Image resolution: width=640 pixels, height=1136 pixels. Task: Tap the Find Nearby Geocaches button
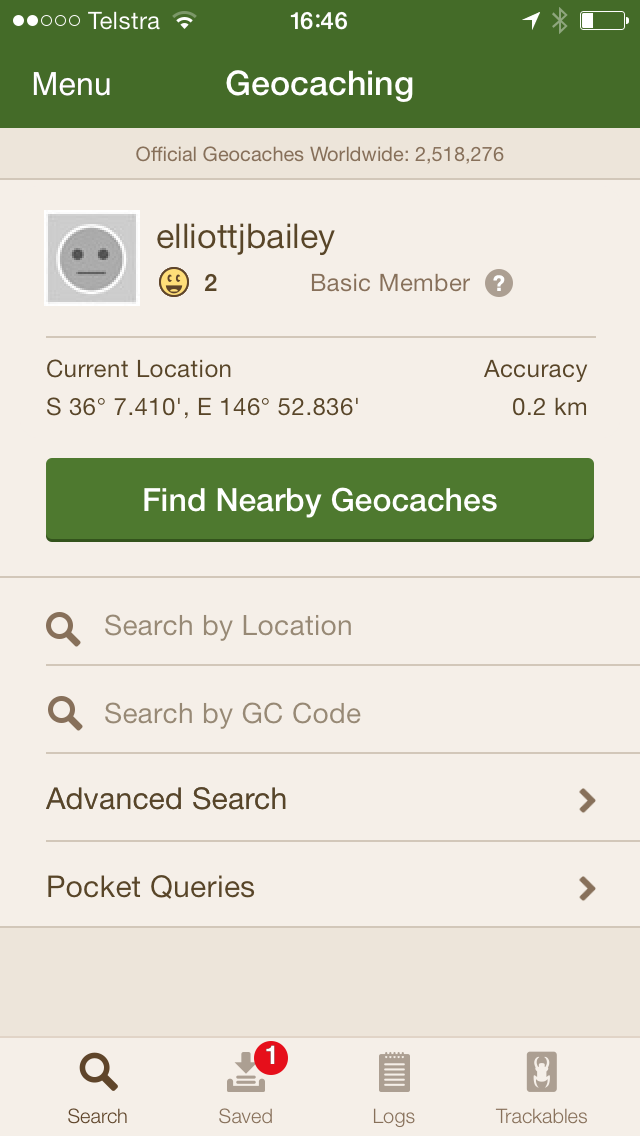[320, 500]
